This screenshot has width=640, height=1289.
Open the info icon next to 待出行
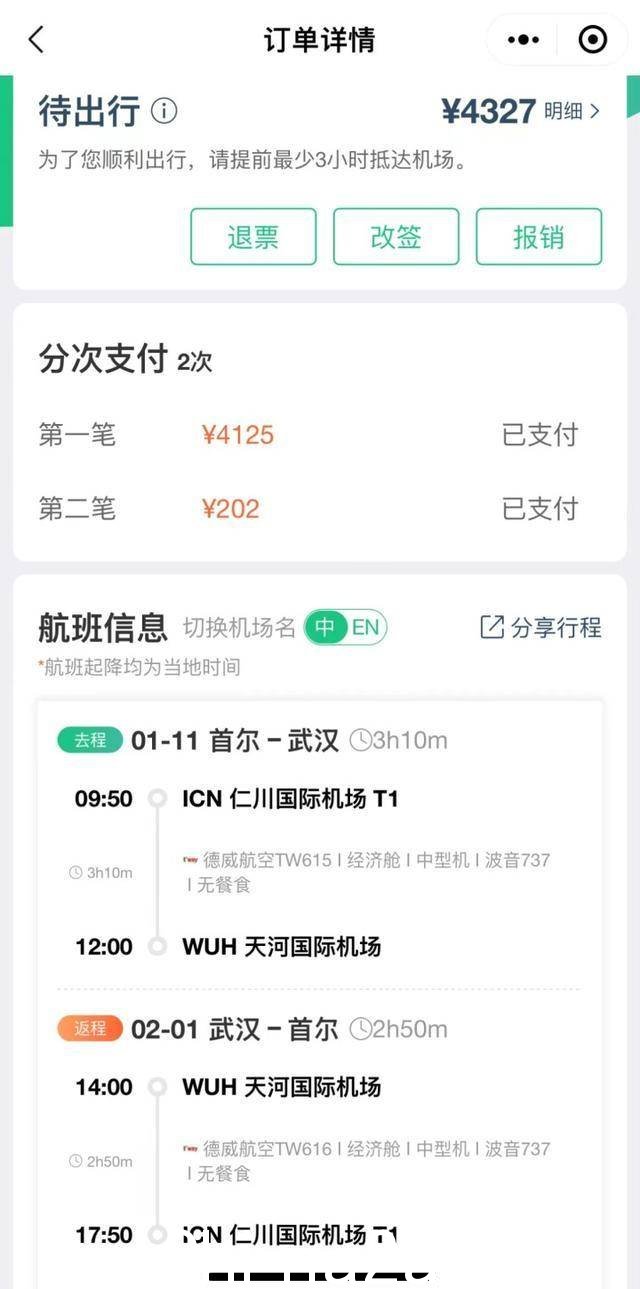click(164, 111)
